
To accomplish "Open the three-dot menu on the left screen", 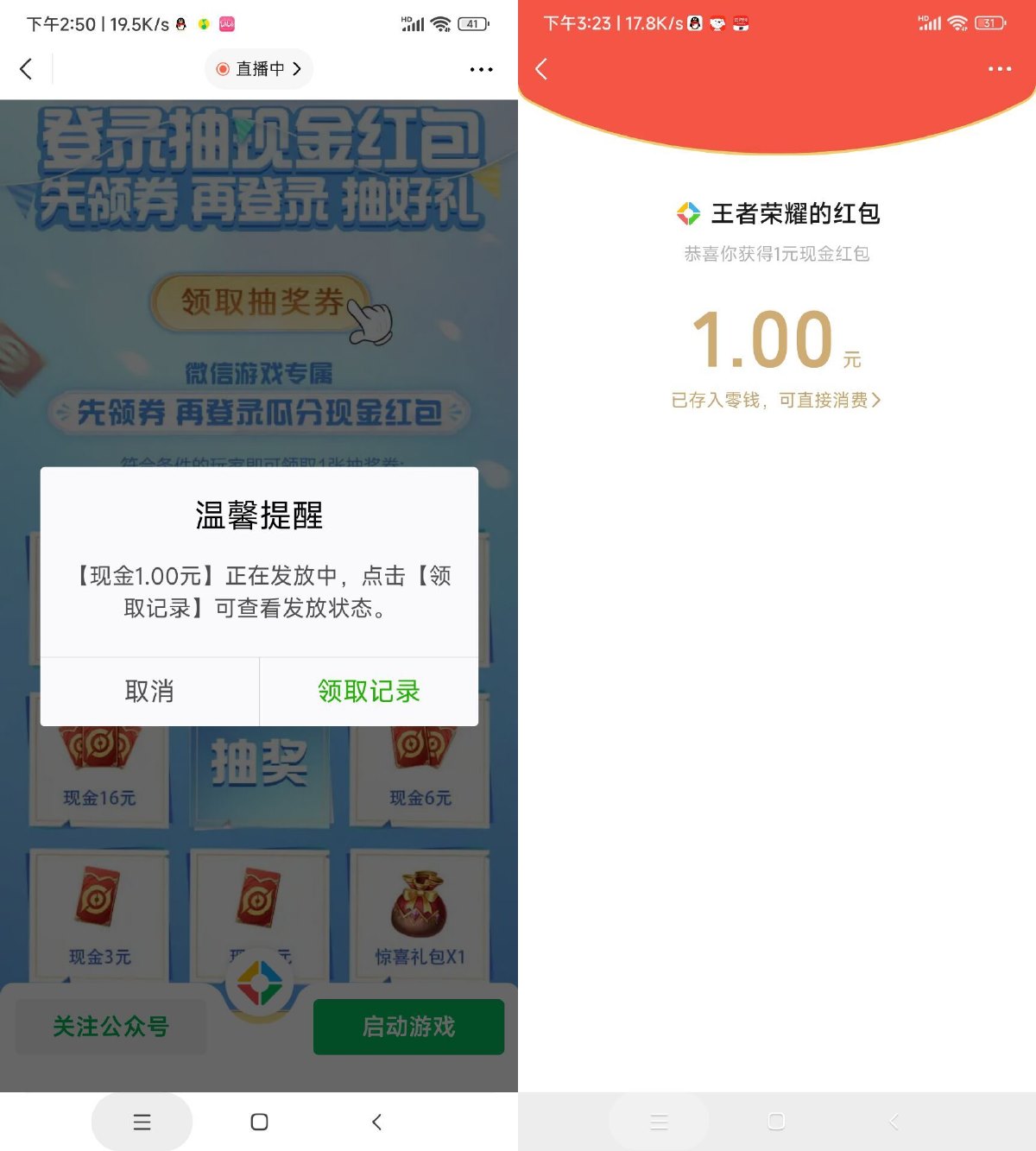I will coord(481,69).
